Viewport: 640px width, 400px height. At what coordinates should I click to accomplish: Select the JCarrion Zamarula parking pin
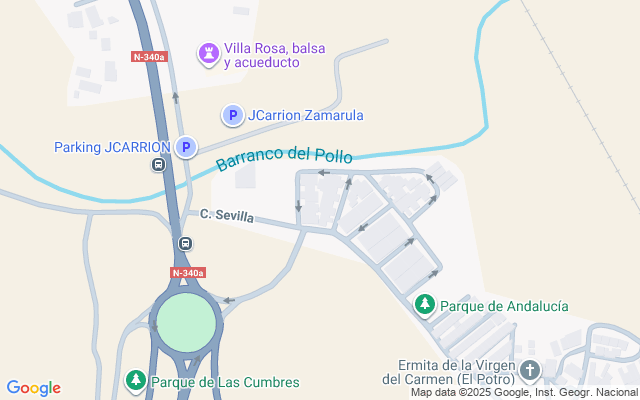[x=232, y=116]
